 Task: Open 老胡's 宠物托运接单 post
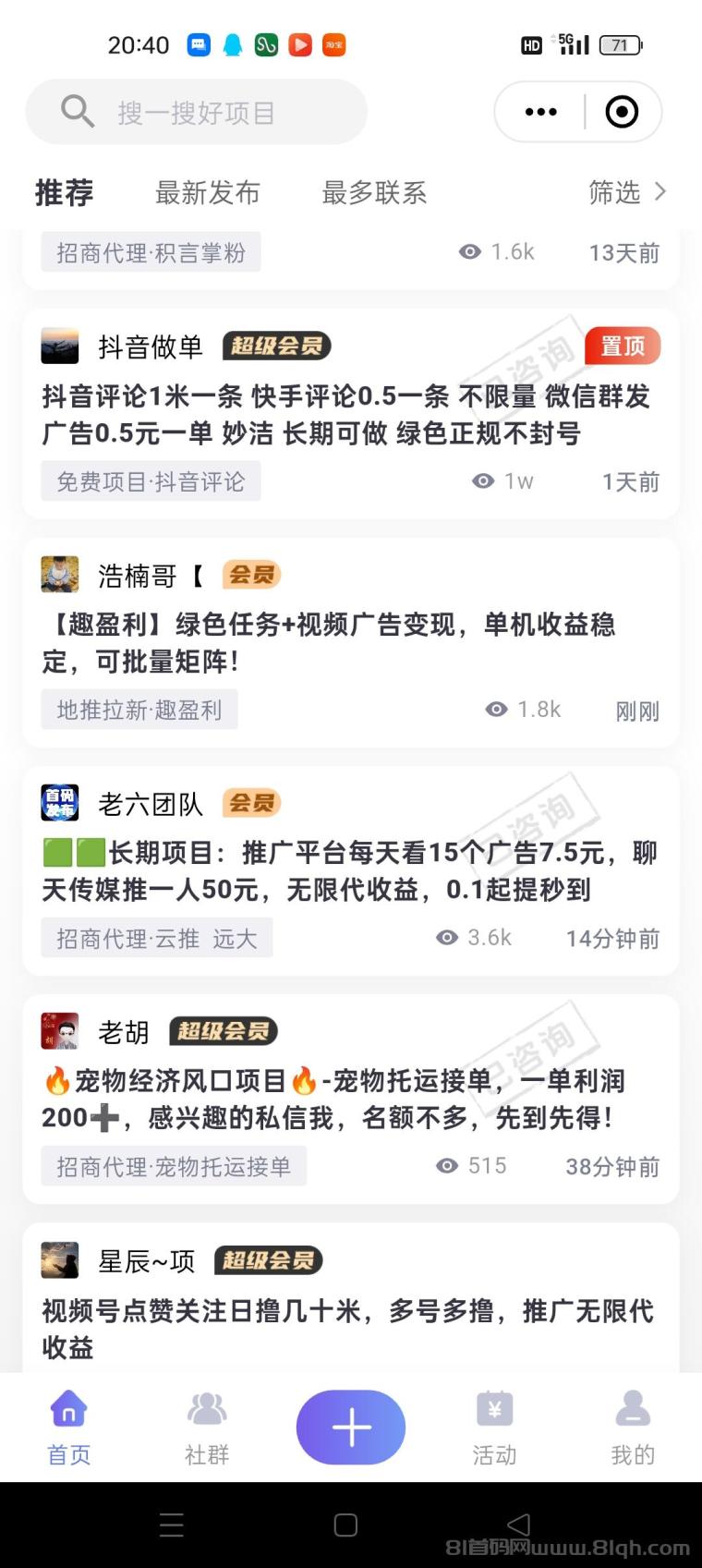point(333,1099)
